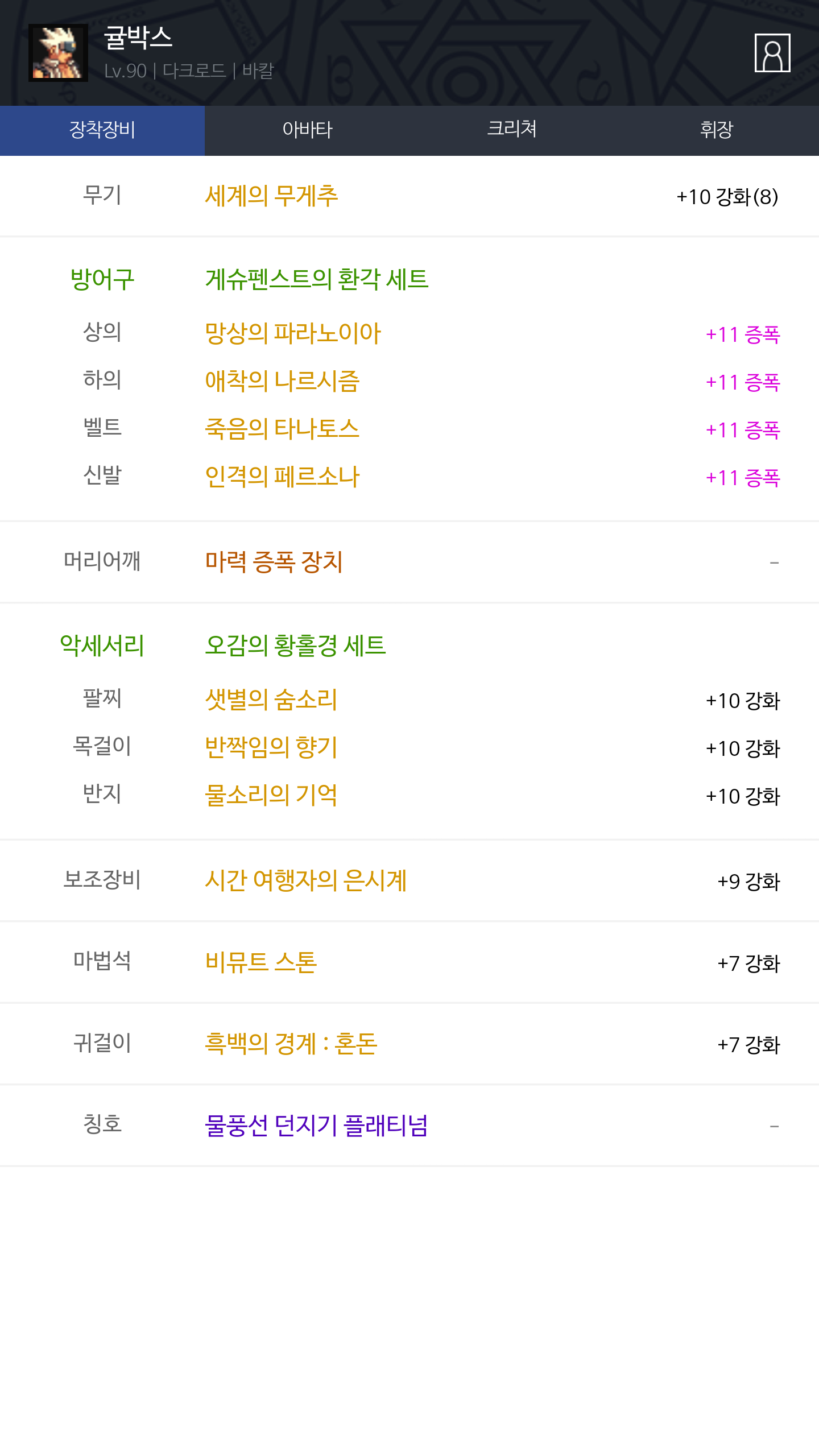Open 망상의 파라노이아 top armor item

coord(292,333)
